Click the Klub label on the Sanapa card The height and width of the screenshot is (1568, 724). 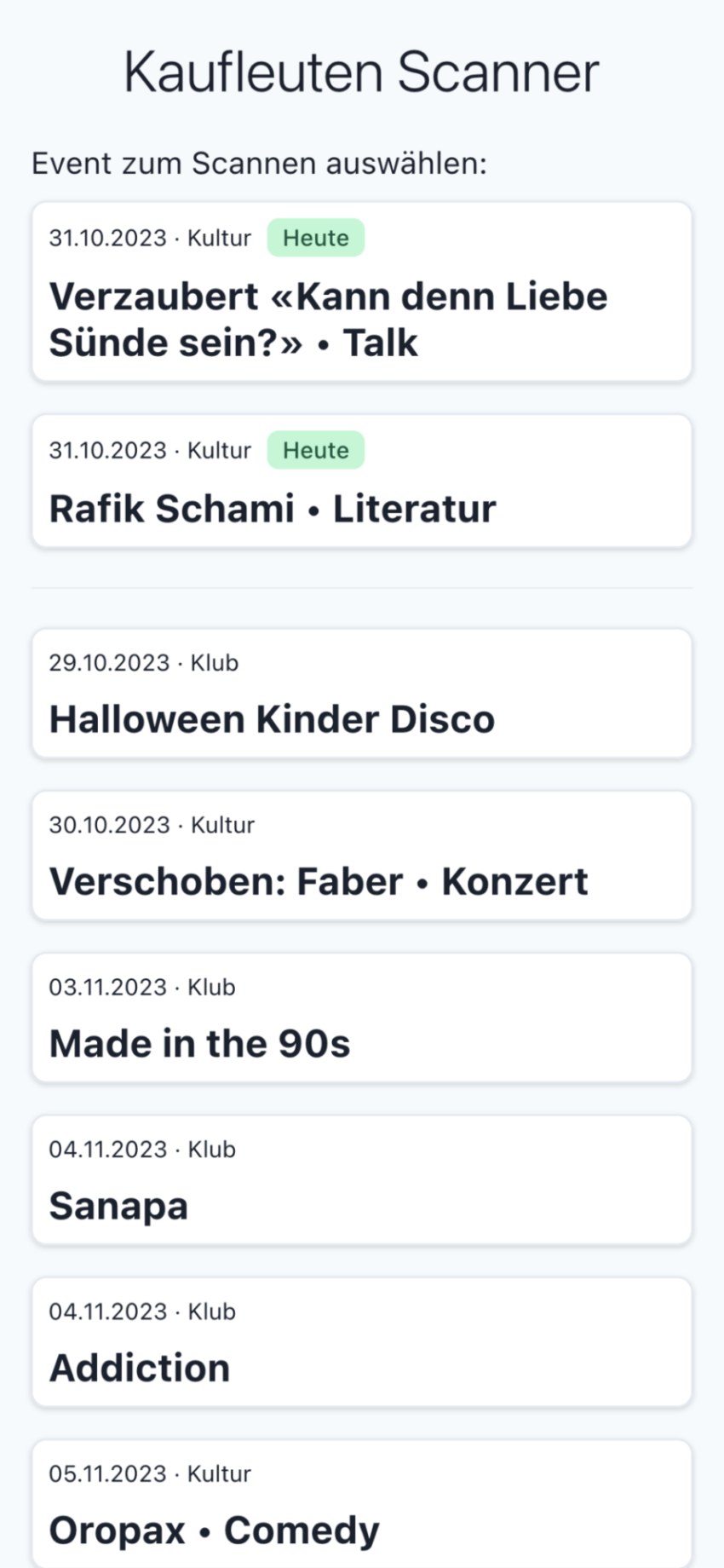pos(215,1149)
